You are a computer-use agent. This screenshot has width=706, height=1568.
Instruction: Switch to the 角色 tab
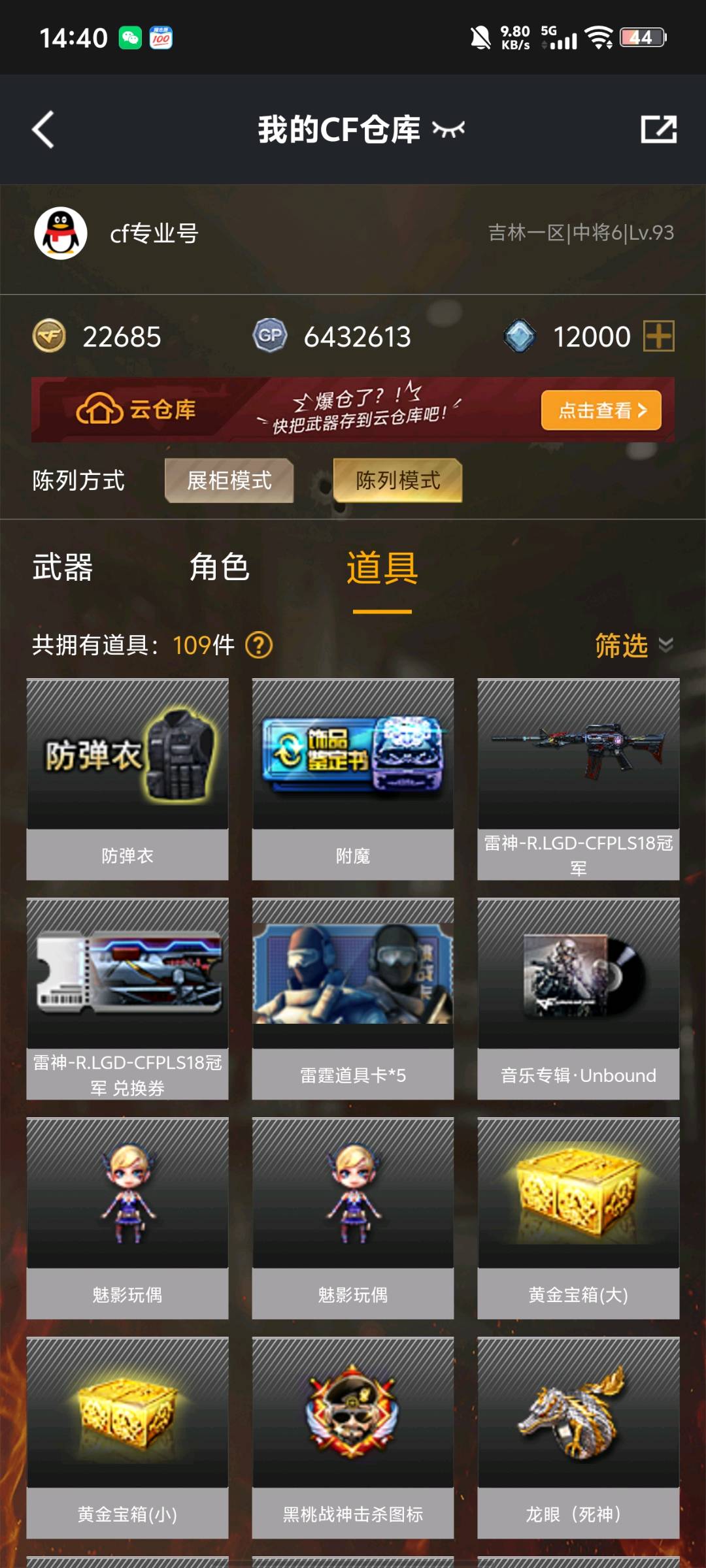[219, 566]
